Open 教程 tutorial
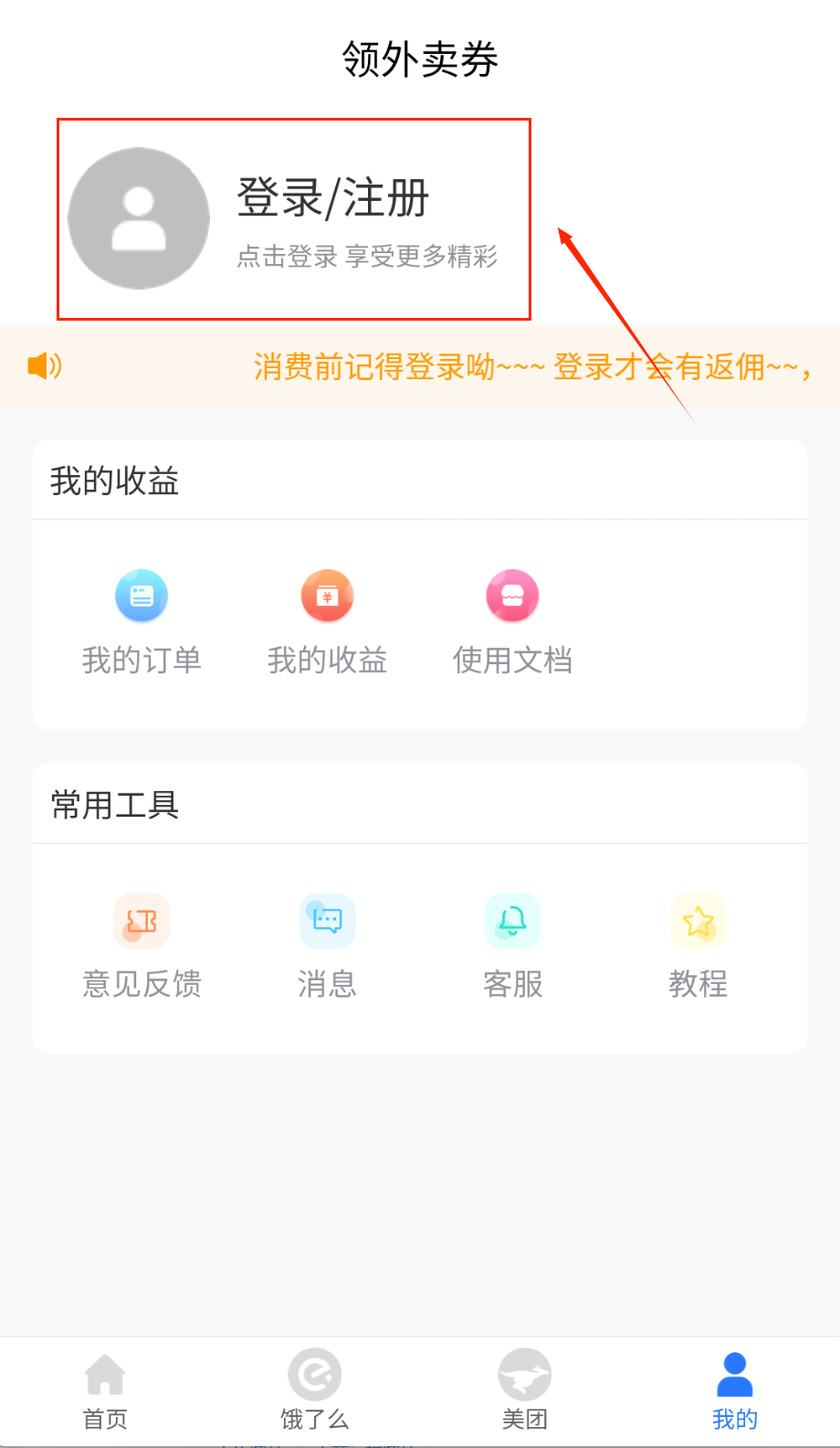Screen dimensions: 840x1448 pyautogui.click(x=698, y=921)
